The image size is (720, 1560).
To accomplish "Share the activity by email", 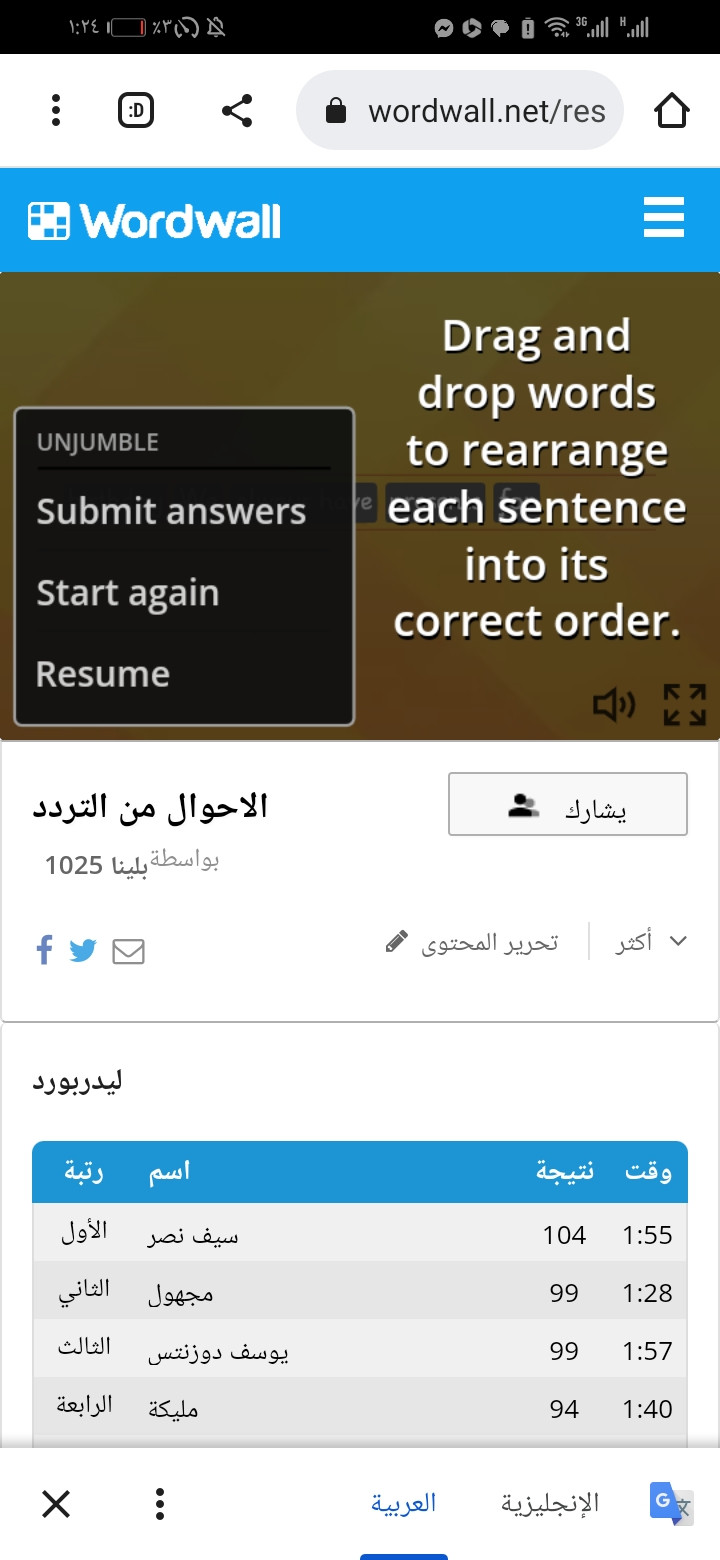I will coord(128,951).
